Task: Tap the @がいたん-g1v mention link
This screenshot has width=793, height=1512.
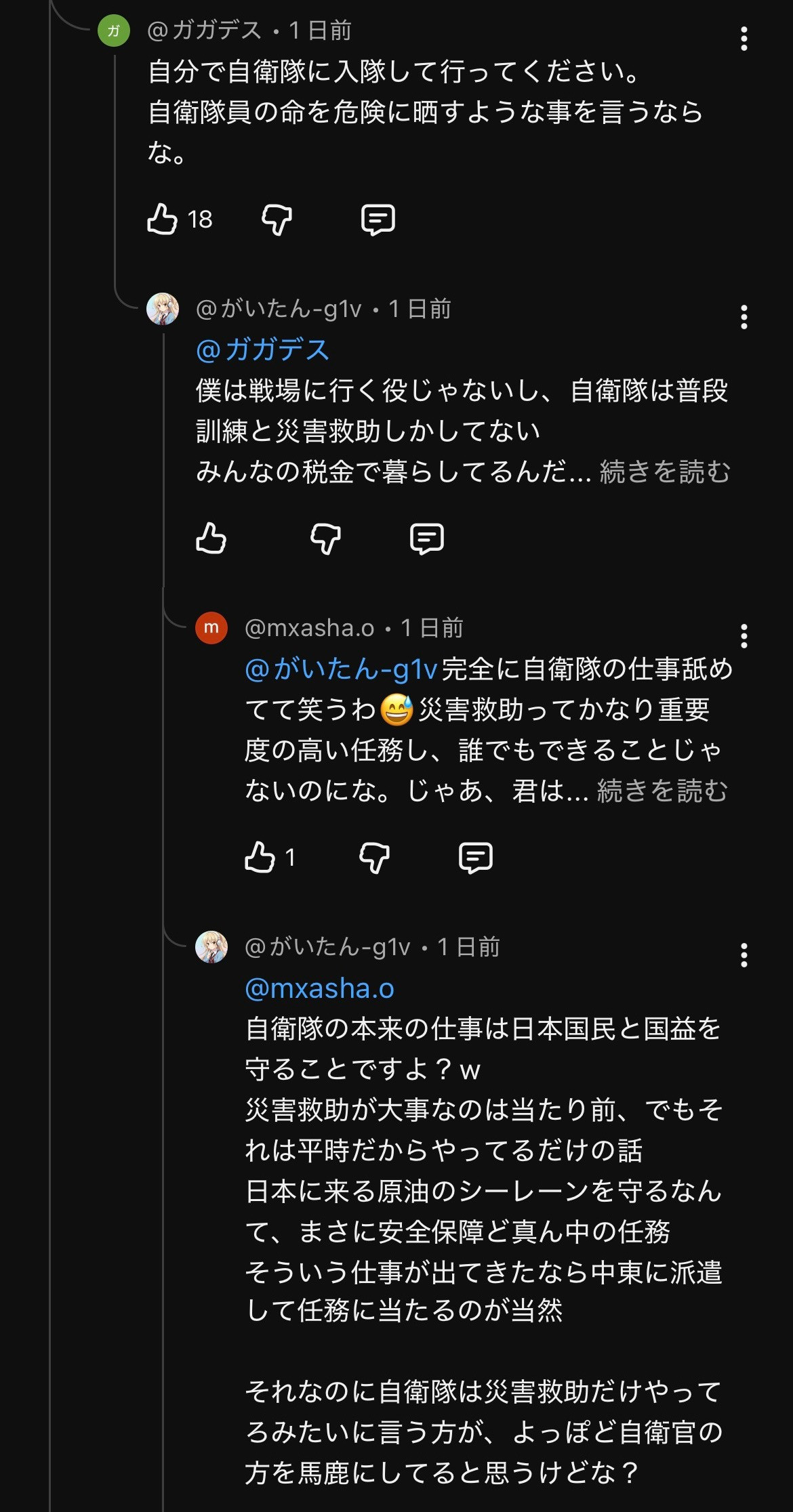Action: tap(341, 669)
